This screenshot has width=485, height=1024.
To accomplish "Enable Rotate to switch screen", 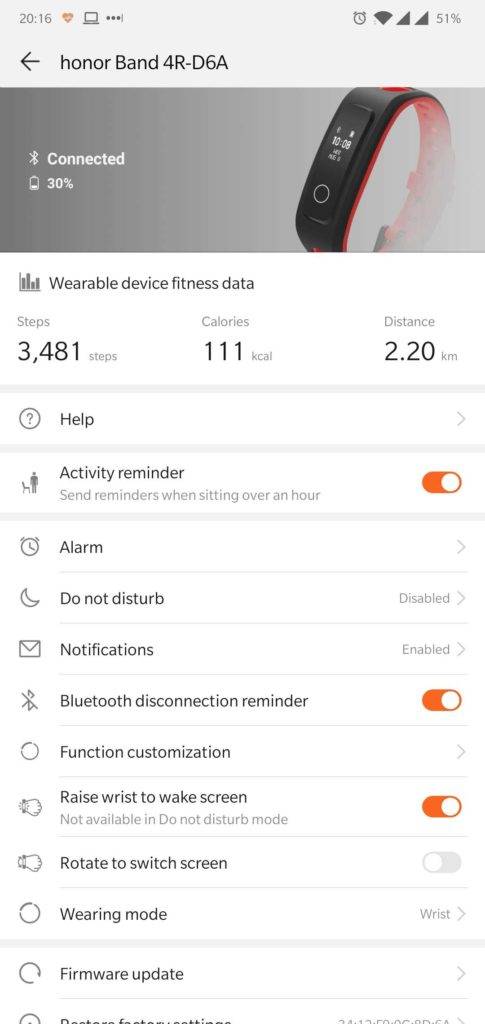I will [441, 863].
